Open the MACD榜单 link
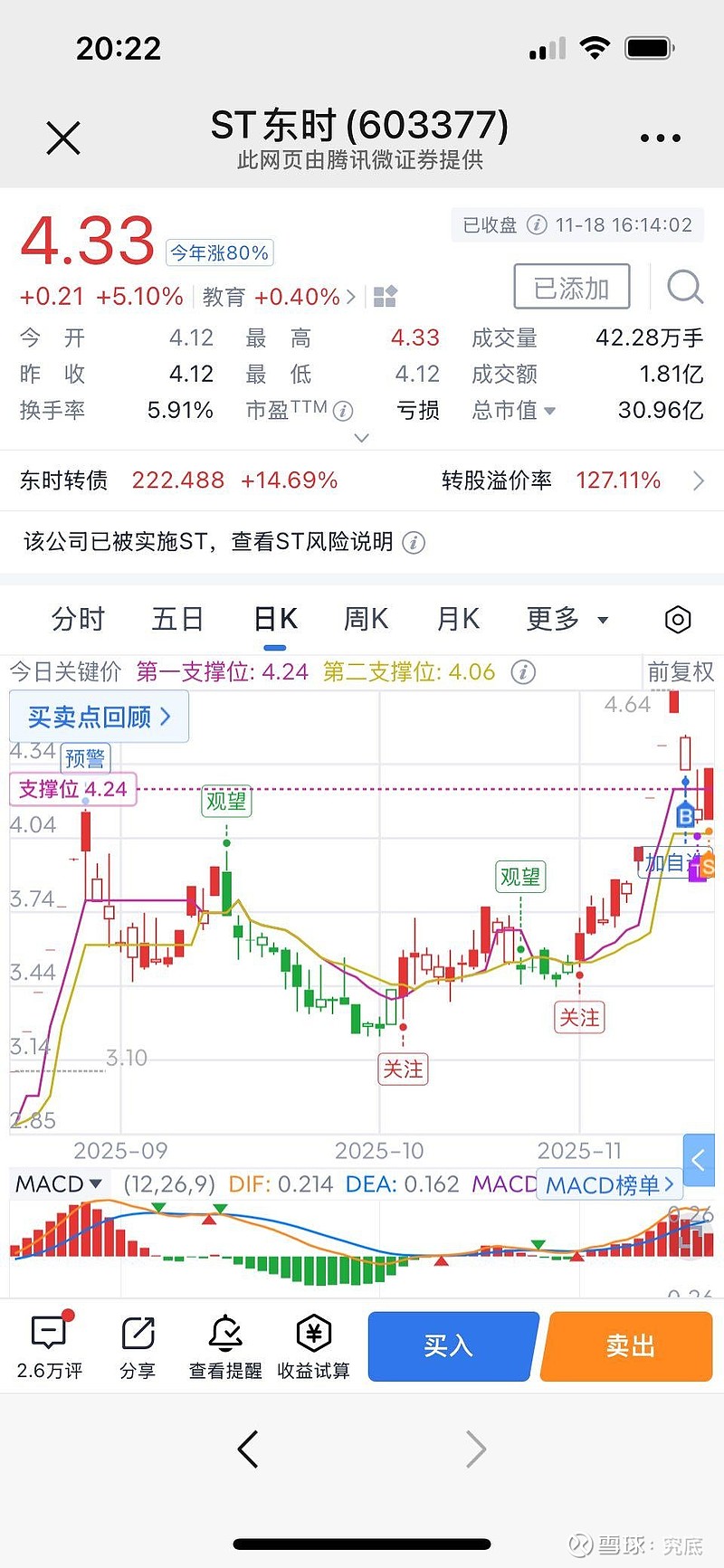 [x=609, y=1184]
